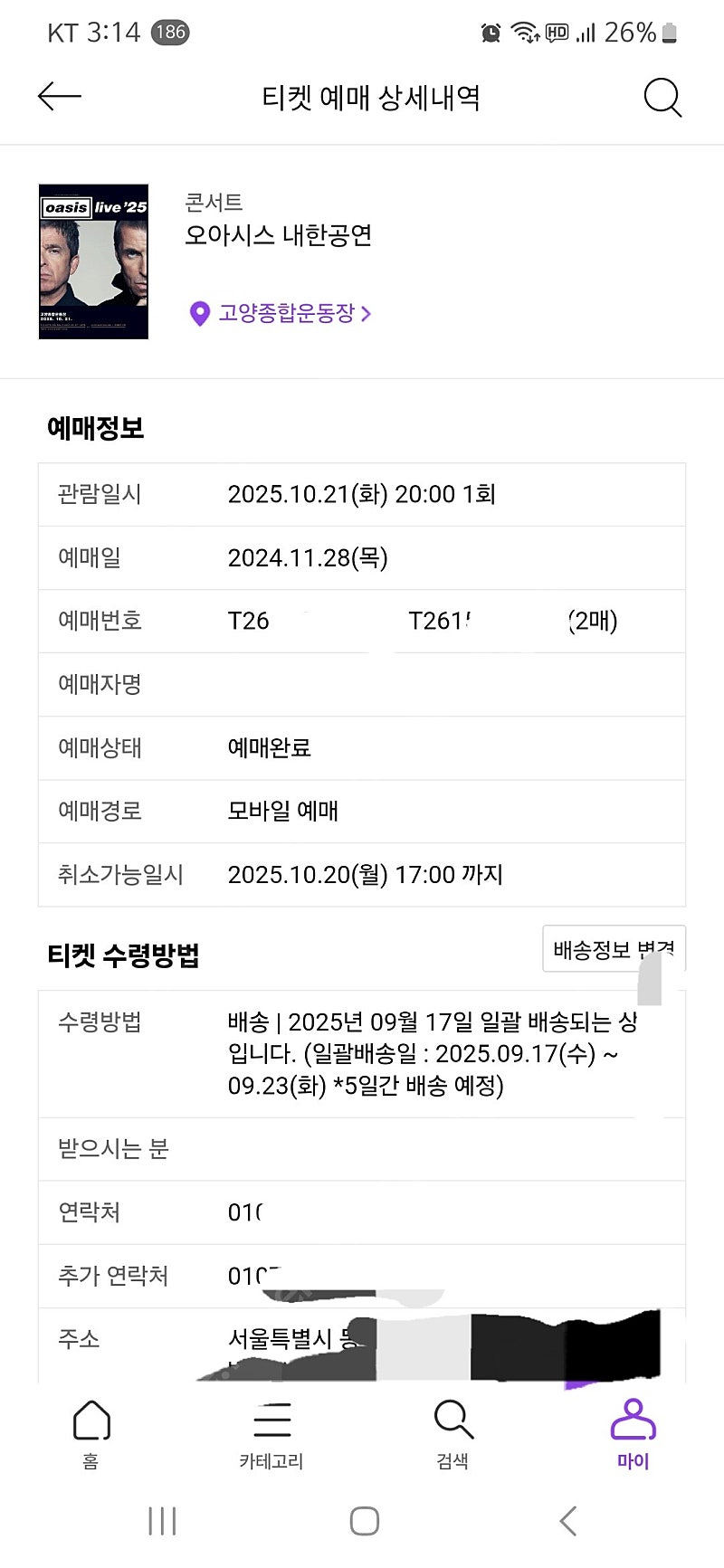Tap the 배송정보 변경 button

[x=614, y=949]
